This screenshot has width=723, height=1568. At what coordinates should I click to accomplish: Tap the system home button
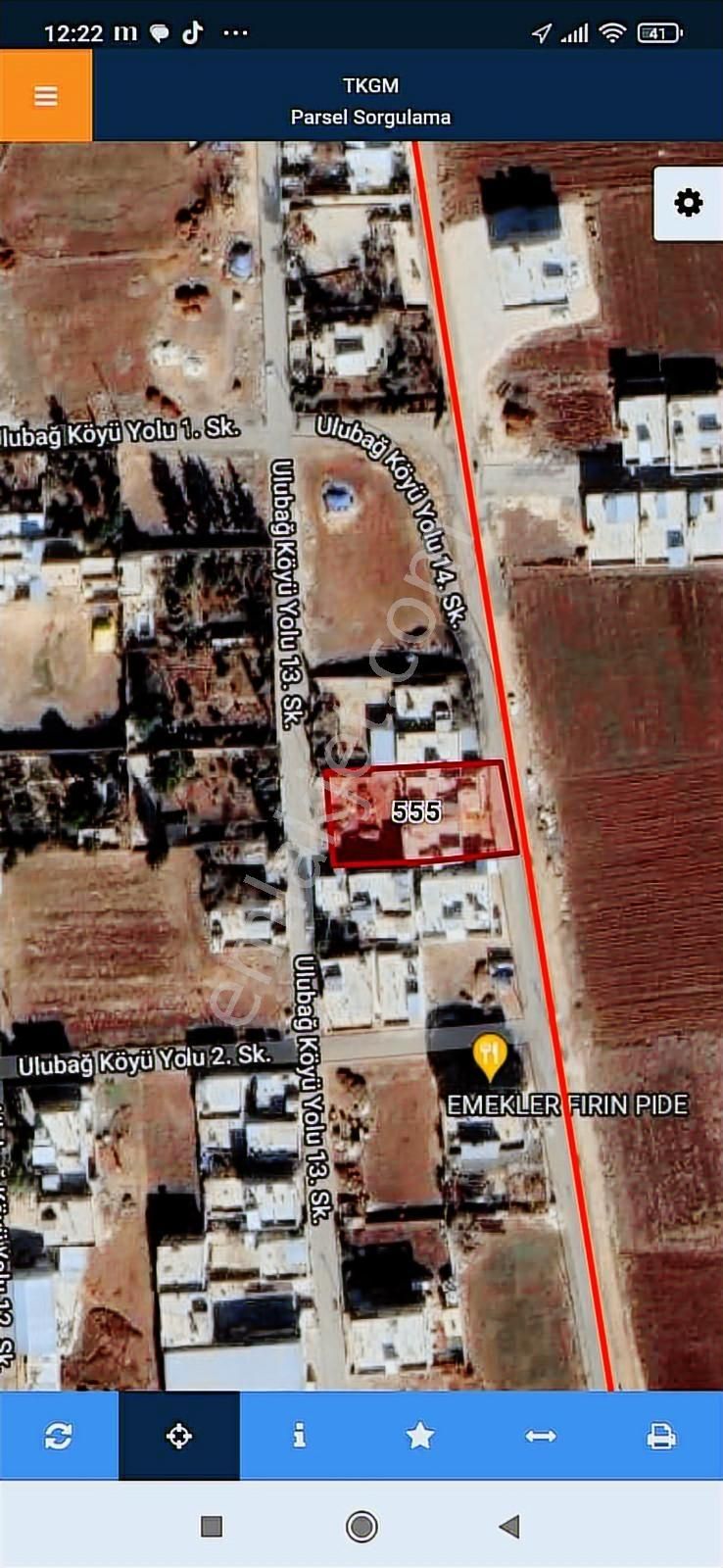tap(361, 1526)
